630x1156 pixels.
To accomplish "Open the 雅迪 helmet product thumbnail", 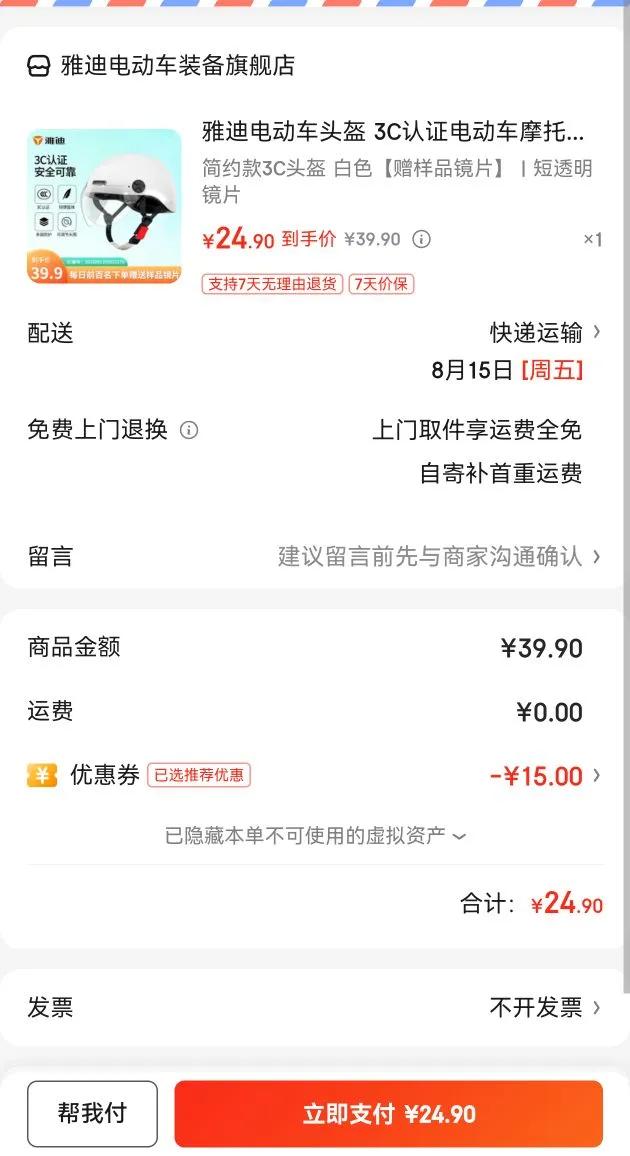I will (104, 207).
